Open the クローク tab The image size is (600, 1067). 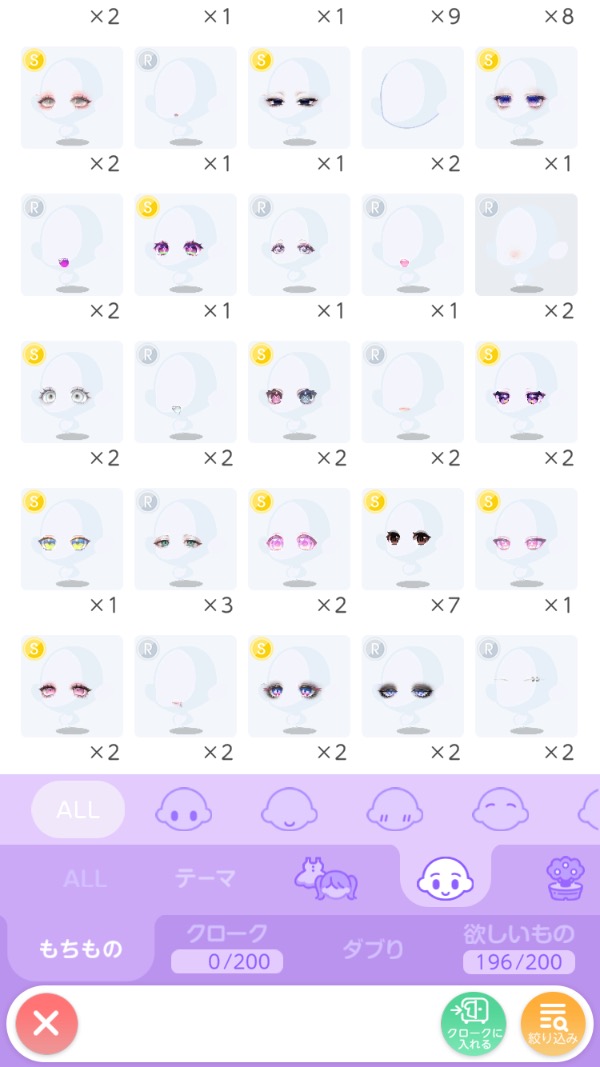tap(227, 947)
